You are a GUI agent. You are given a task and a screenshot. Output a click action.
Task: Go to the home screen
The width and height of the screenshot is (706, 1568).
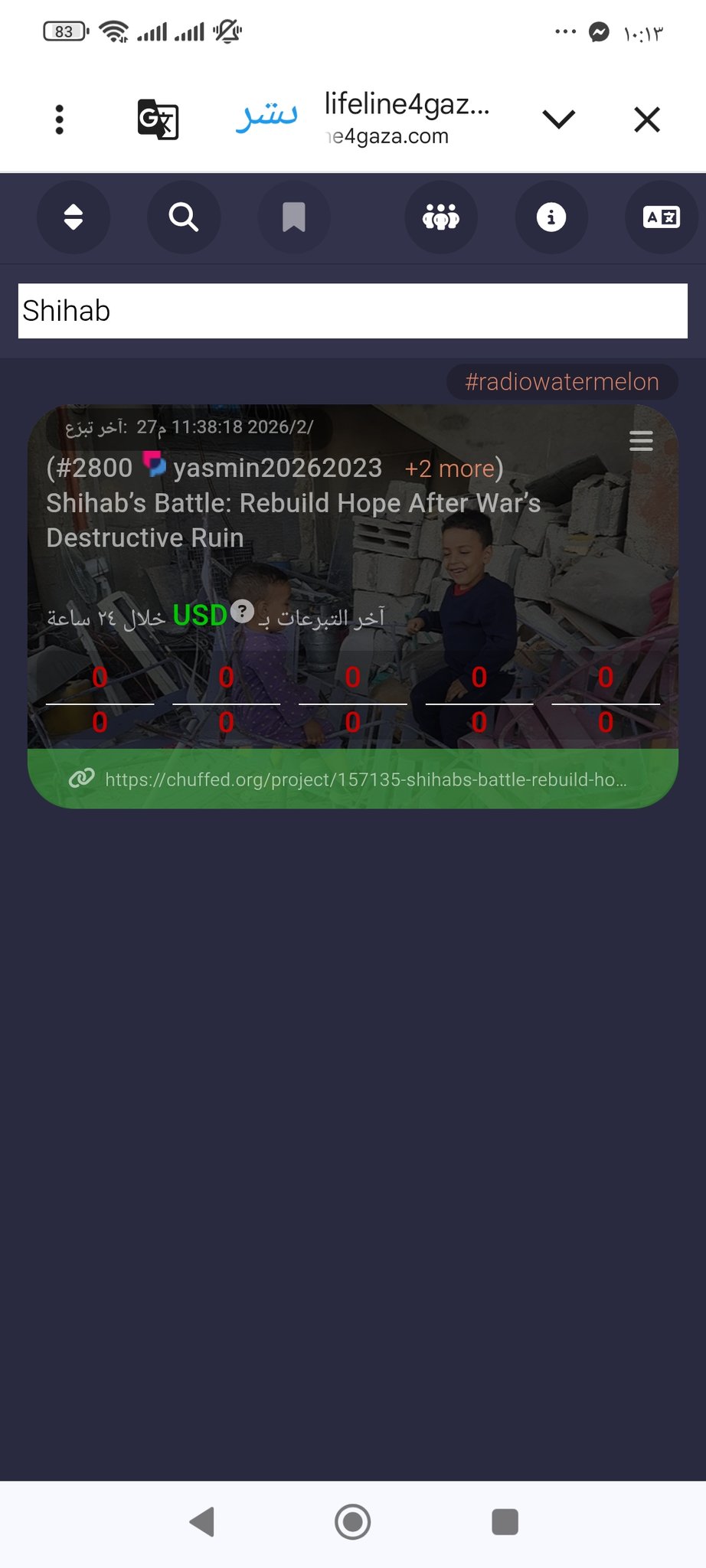pos(352,1522)
